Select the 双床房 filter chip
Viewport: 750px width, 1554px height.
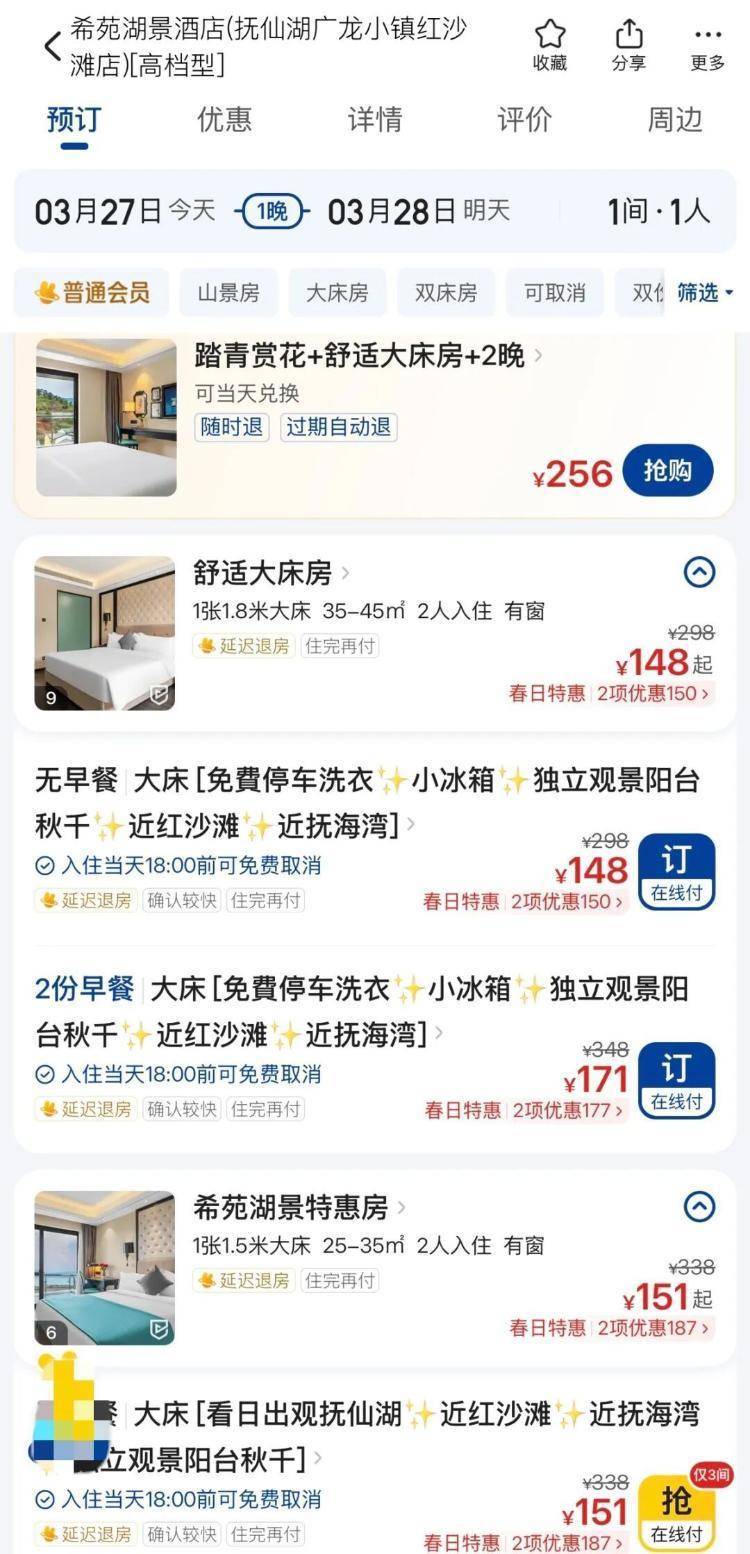446,293
